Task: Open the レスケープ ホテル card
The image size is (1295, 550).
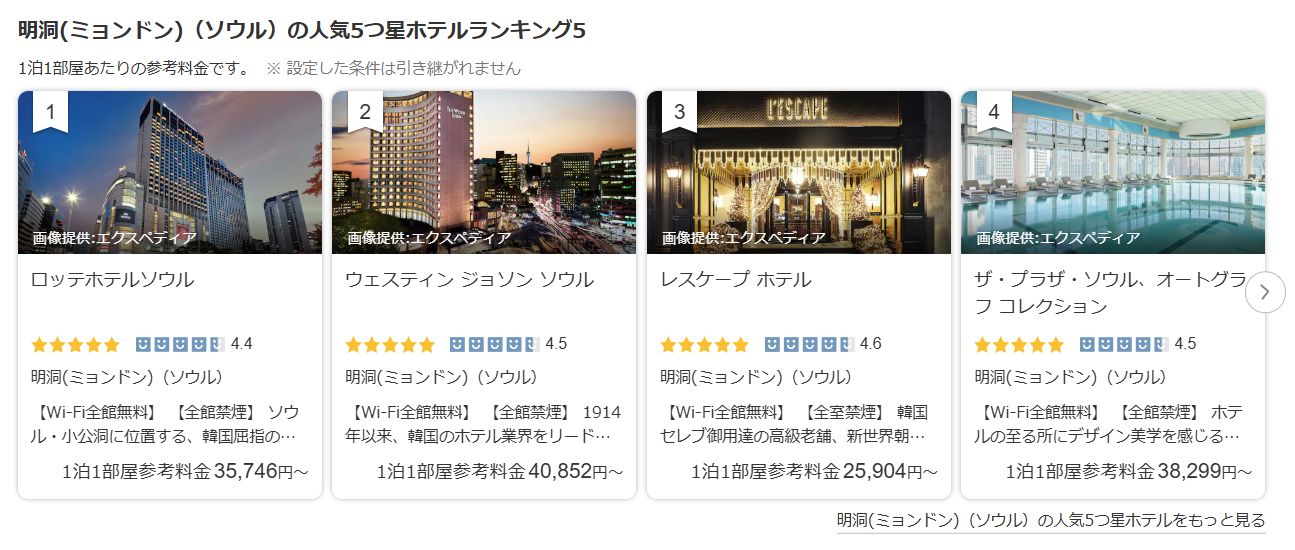Action: coord(735,280)
